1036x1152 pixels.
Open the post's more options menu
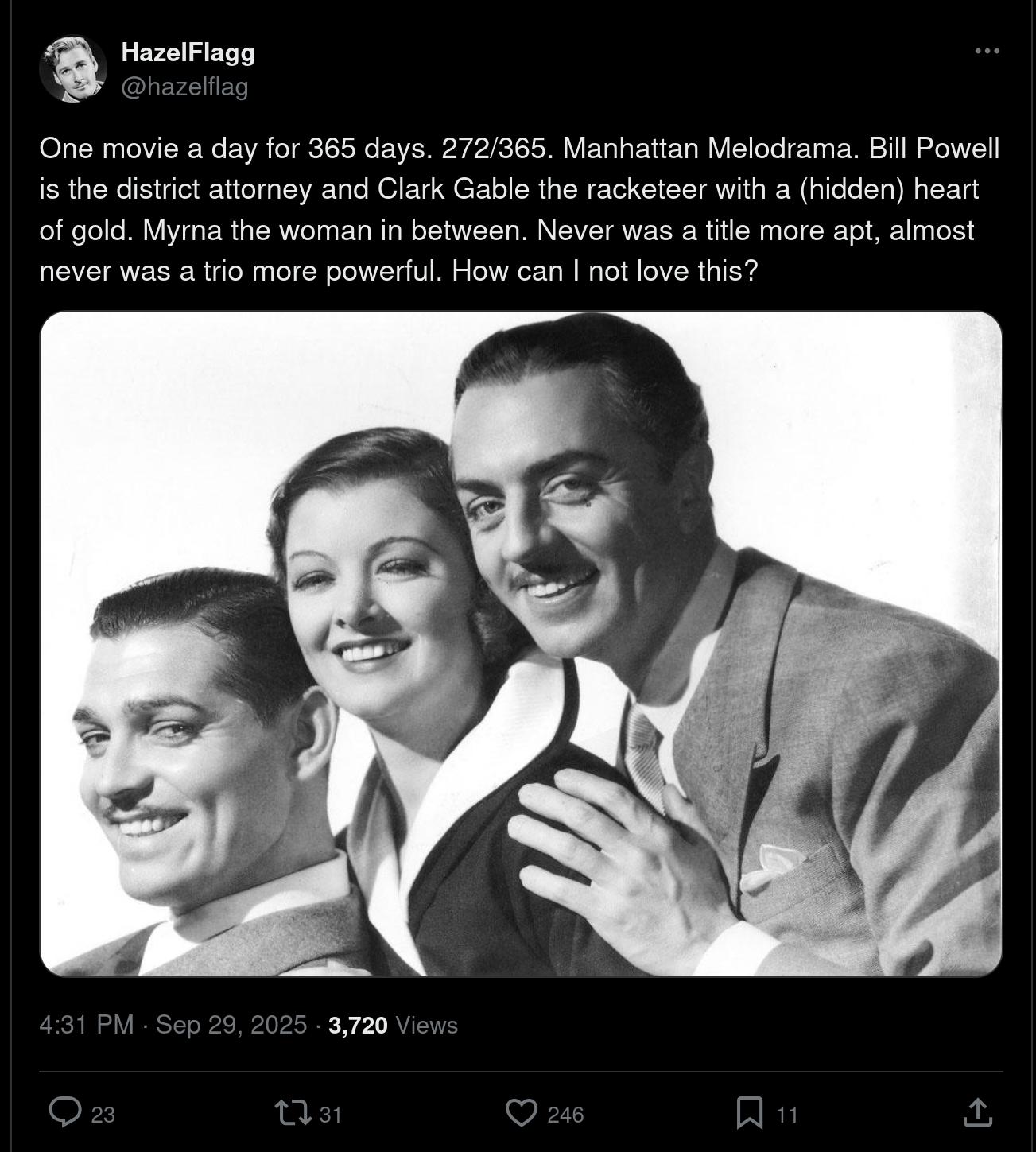(x=987, y=51)
